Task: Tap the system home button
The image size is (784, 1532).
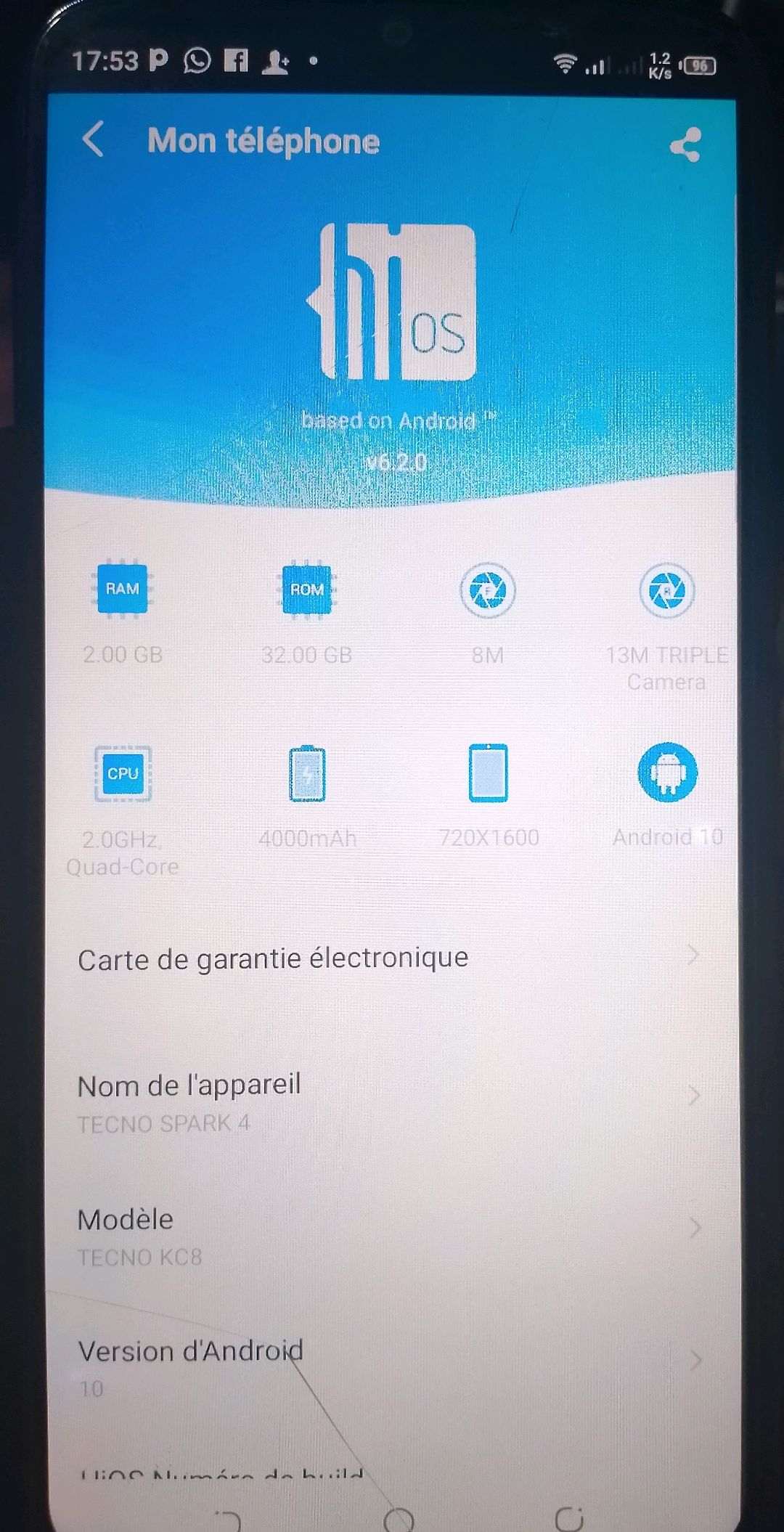Action: click(x=398, y=1519)
